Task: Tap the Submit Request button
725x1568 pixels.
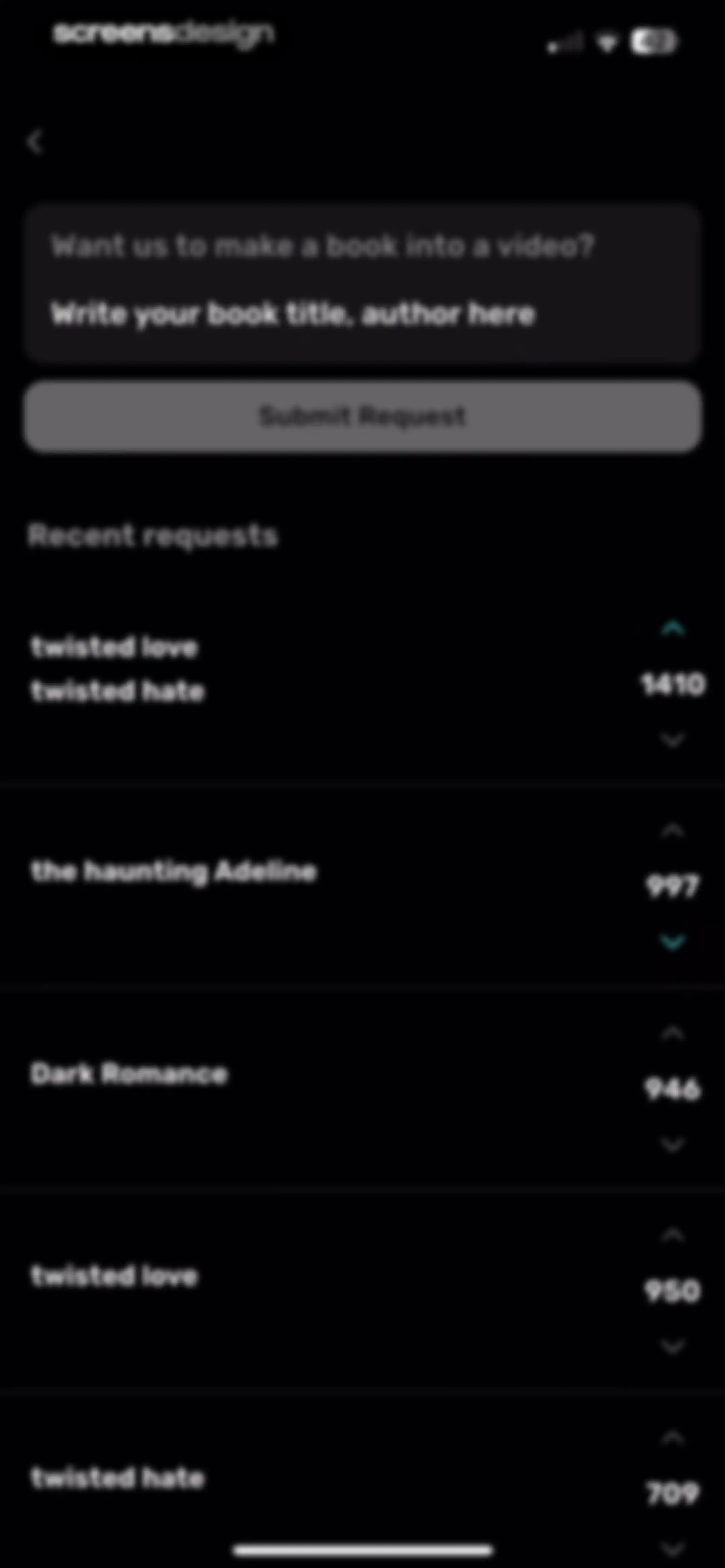Action: [363, 416]
